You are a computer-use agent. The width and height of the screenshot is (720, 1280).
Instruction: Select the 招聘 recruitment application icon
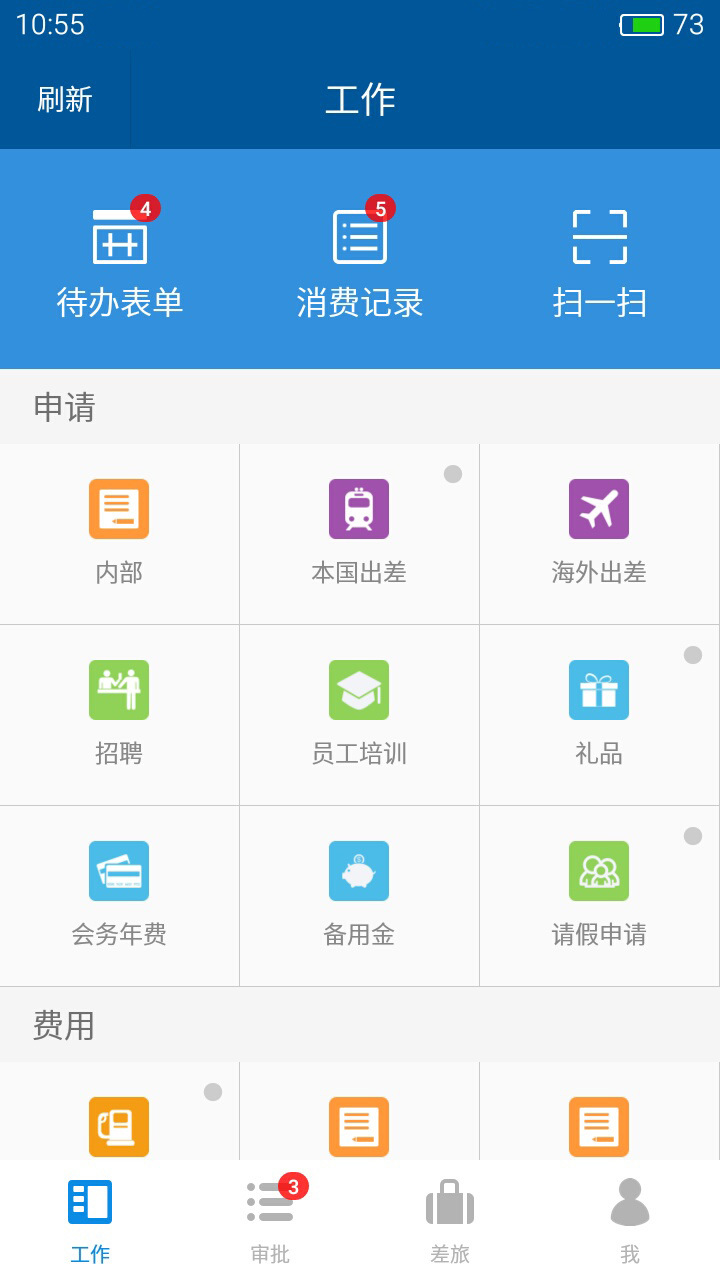pyautogui.click(x=119, y=710)
